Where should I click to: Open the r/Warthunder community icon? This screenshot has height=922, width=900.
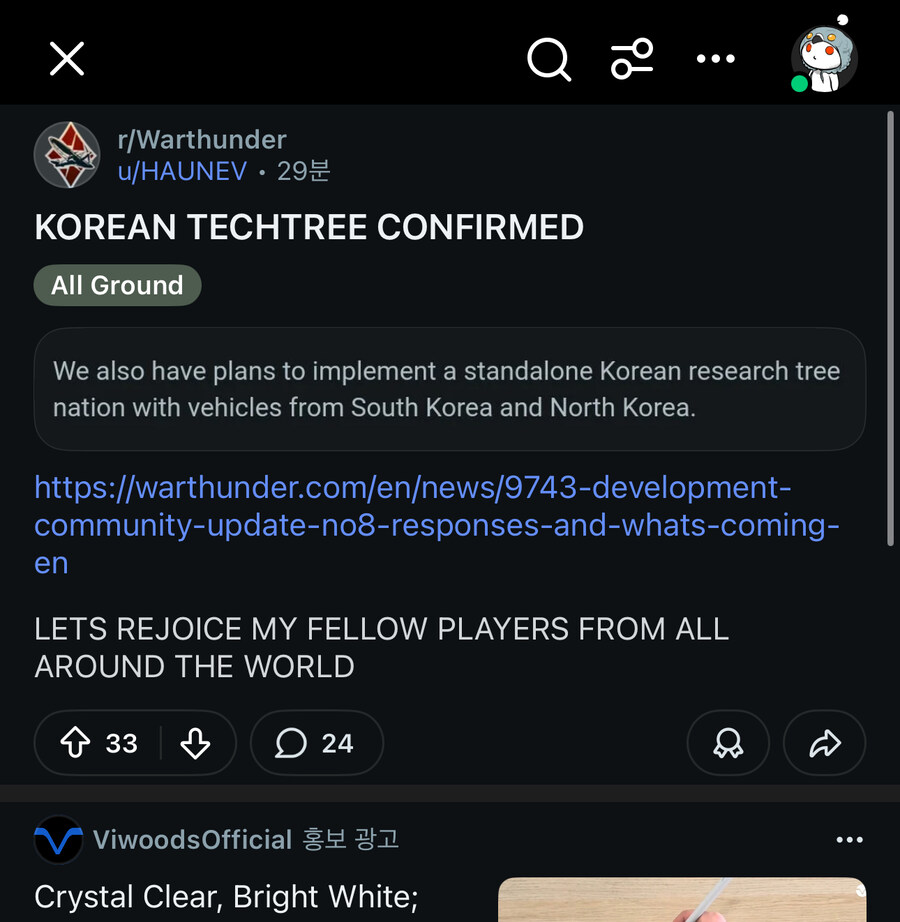[x=67, y=155]
